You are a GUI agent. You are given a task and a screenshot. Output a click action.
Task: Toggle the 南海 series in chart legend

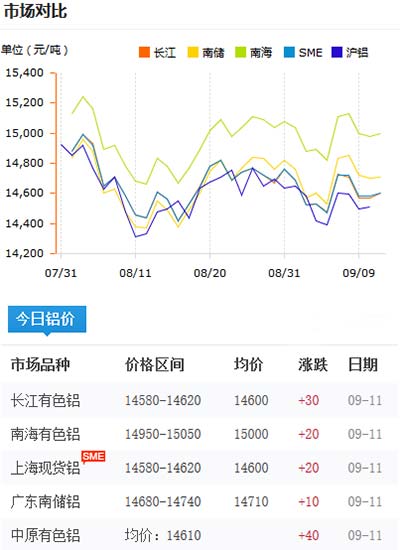(x=254, y=52)
